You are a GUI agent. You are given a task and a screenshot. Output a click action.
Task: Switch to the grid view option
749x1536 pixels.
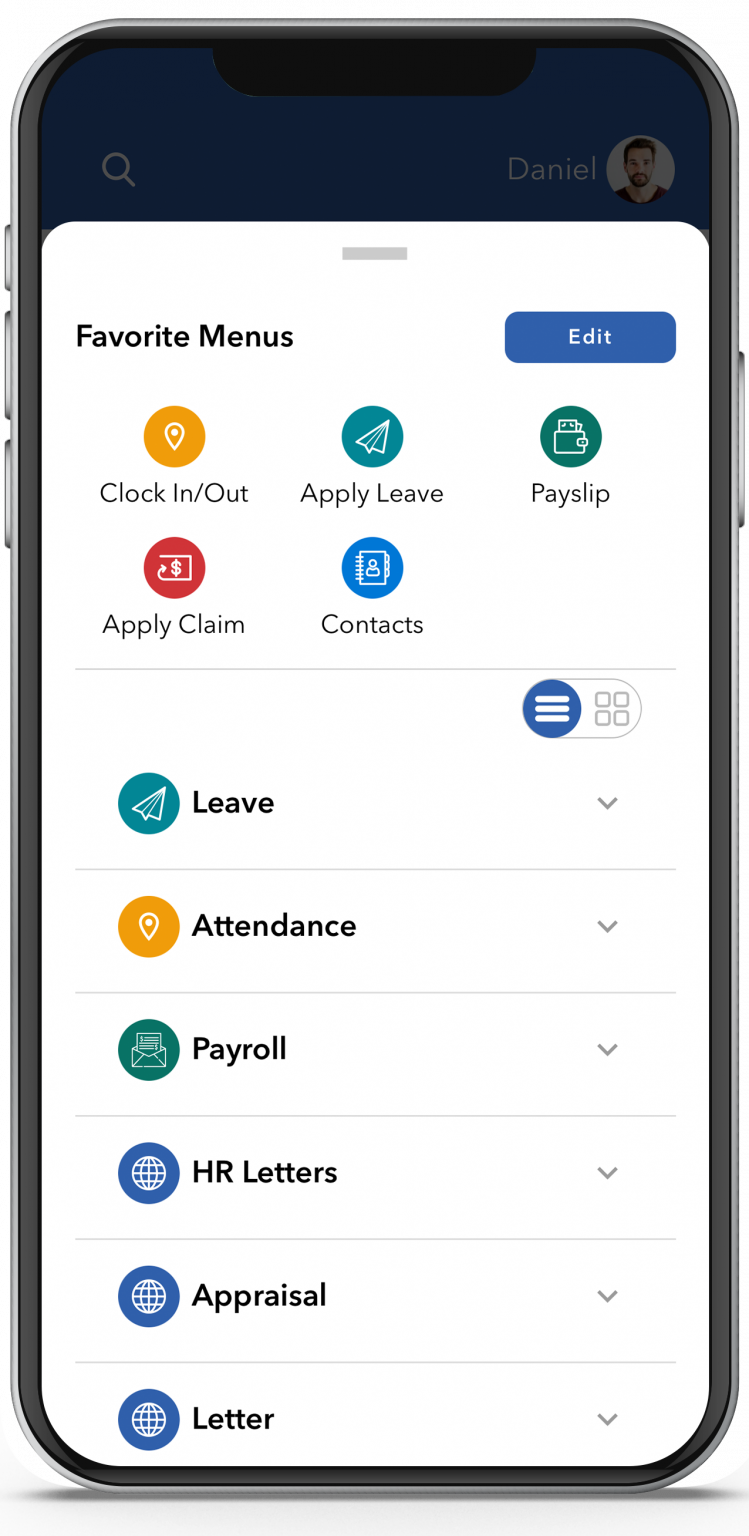coord(612,709)
